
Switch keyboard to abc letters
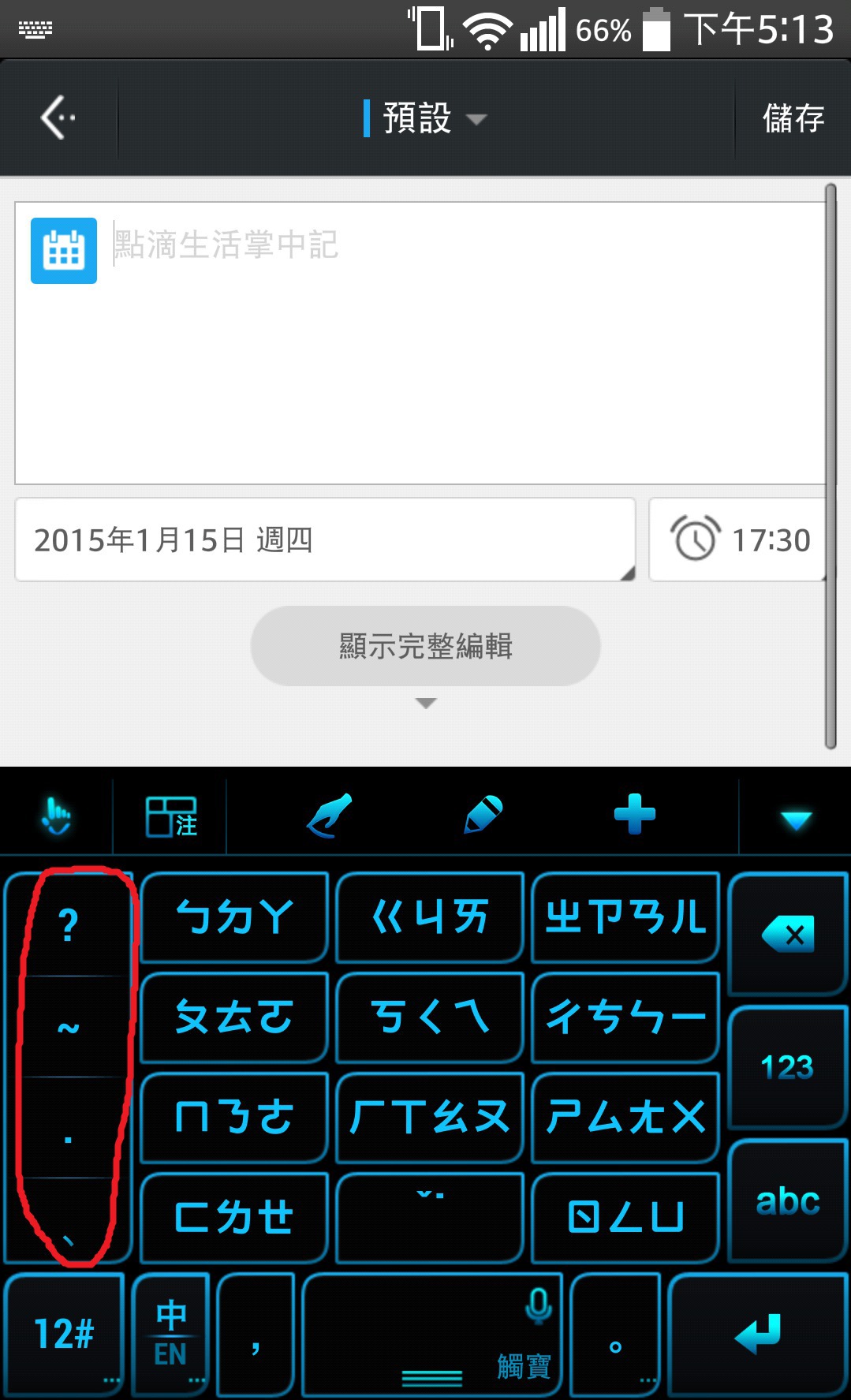[x=788, y=1201]
